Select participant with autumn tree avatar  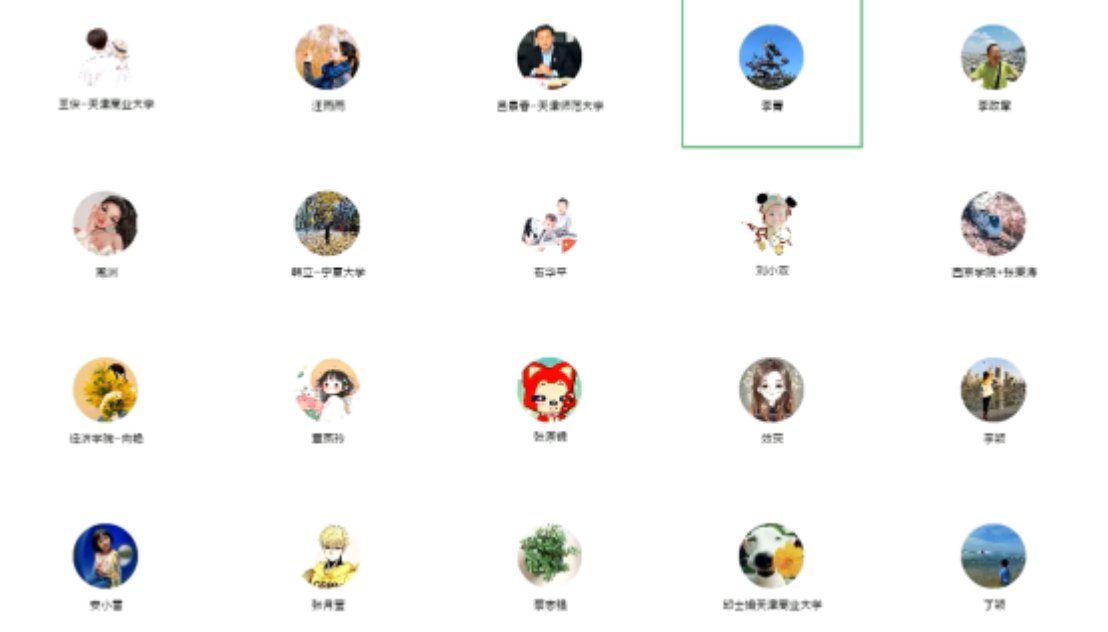(x=327, y=224)
